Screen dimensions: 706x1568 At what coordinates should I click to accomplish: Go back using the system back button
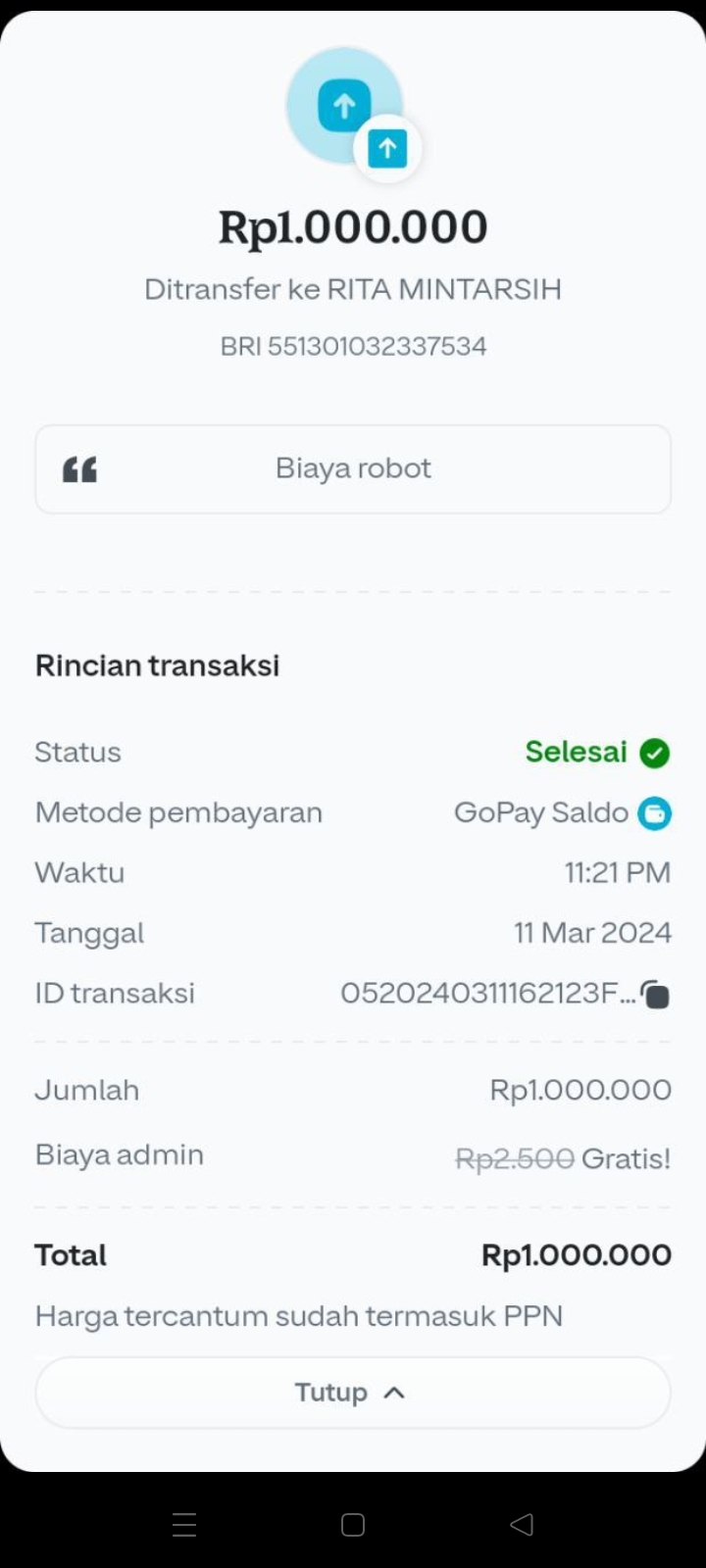pos(522,1524)
